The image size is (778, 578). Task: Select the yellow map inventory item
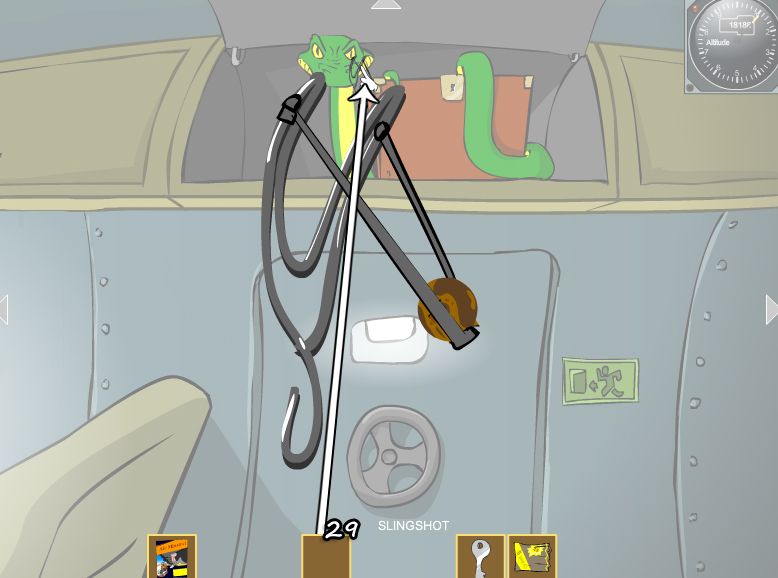[532, 556]
